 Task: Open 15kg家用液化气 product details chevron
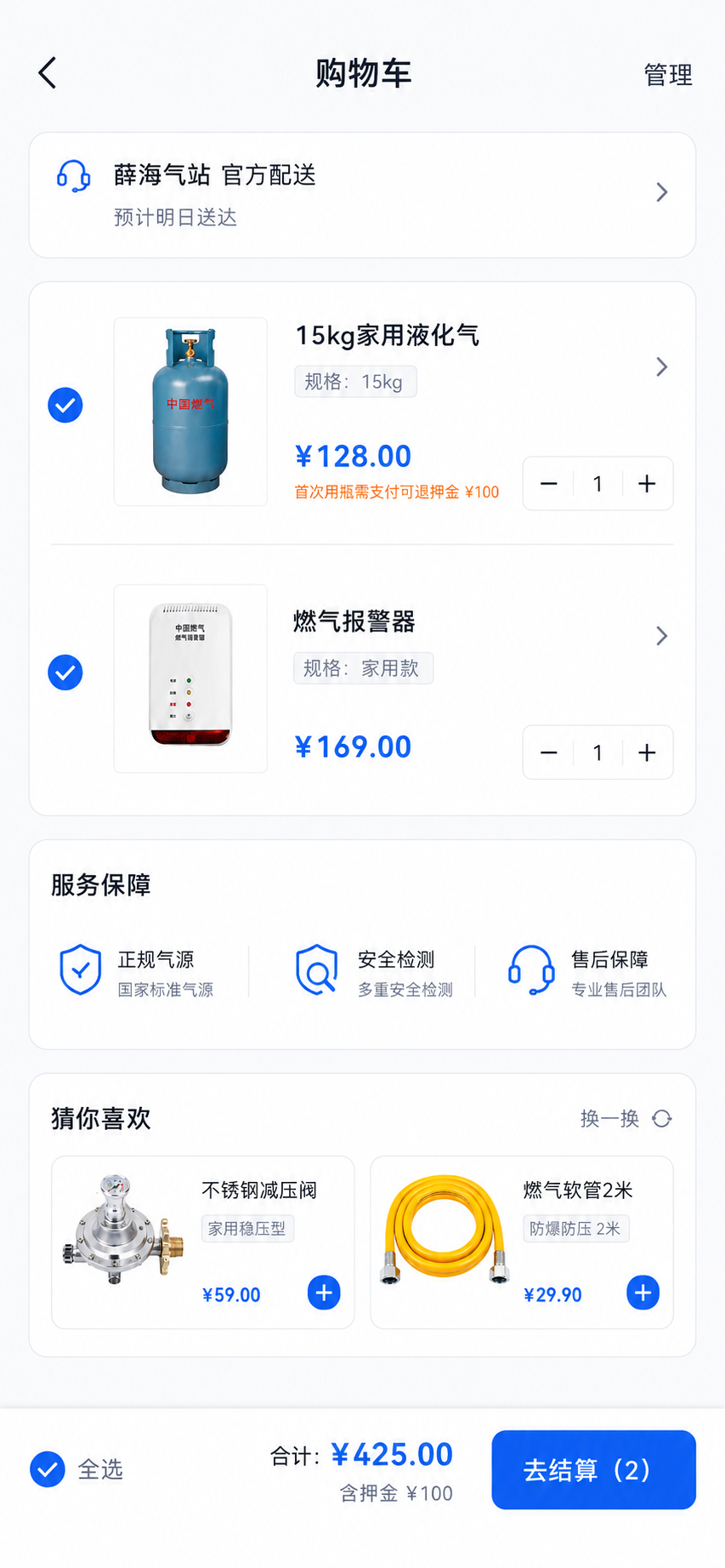pyautogui.click(x=662, y=367)
